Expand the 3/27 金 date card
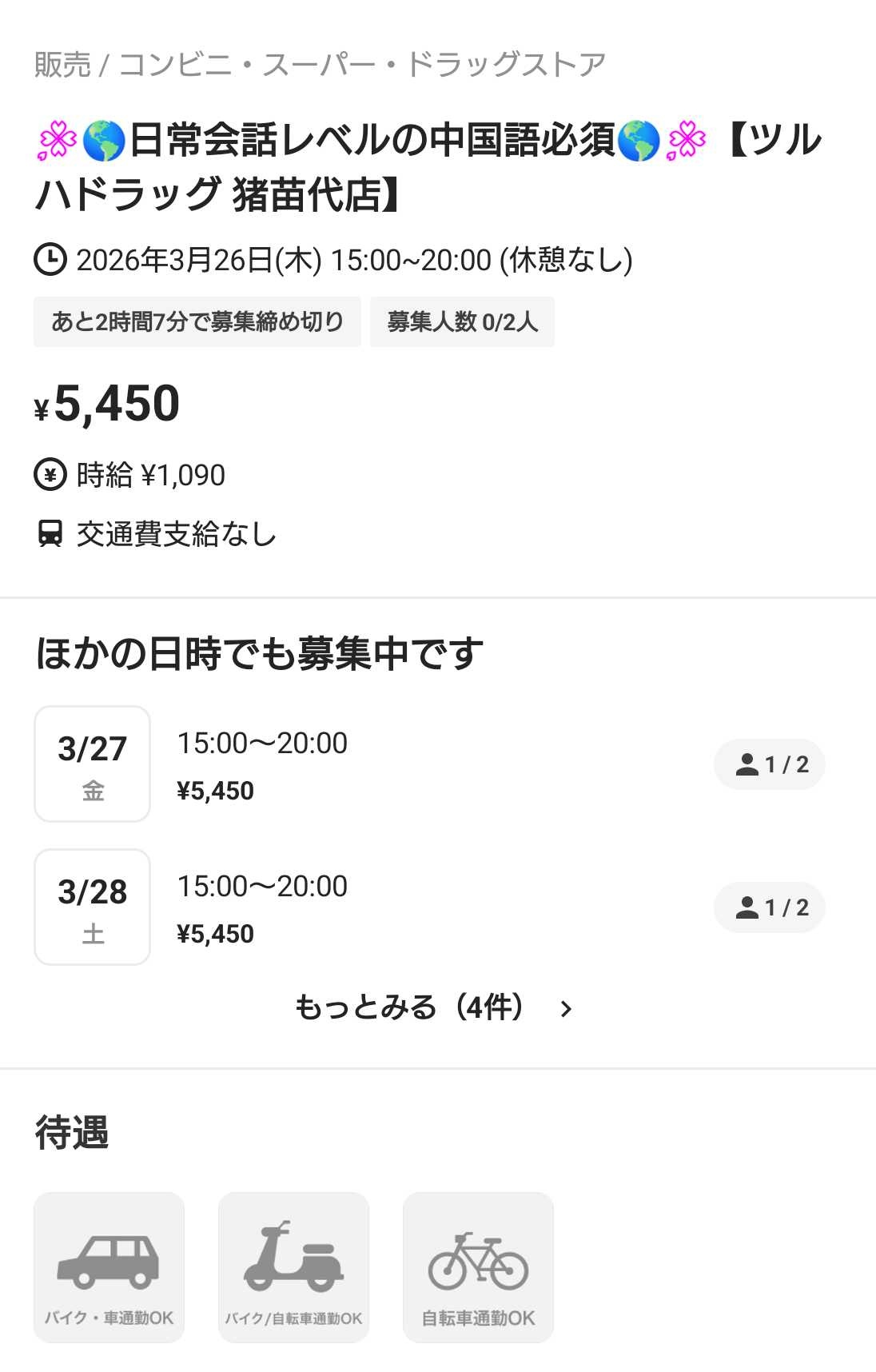 (x=91, y=764)
